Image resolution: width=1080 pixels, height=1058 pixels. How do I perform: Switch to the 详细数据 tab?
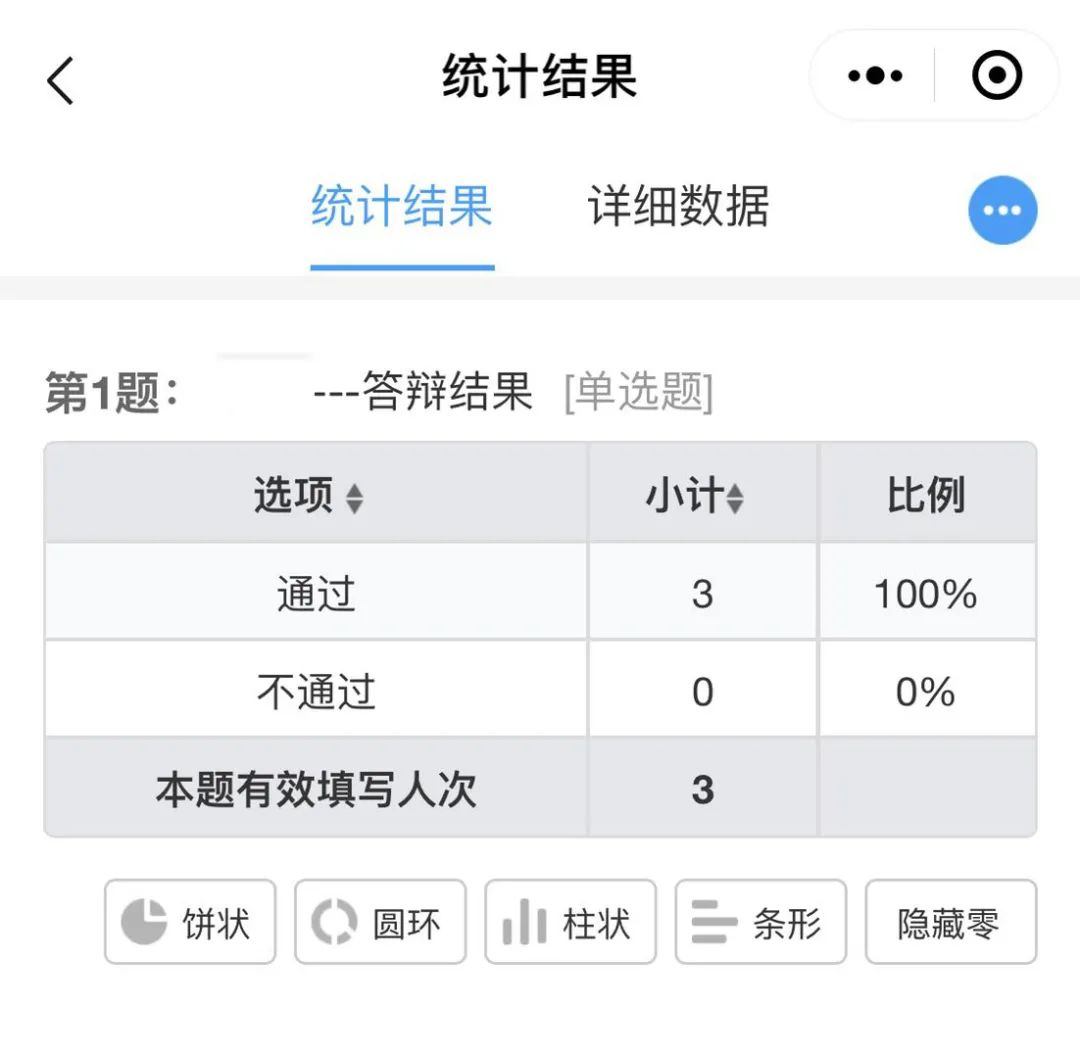[678, 207]
